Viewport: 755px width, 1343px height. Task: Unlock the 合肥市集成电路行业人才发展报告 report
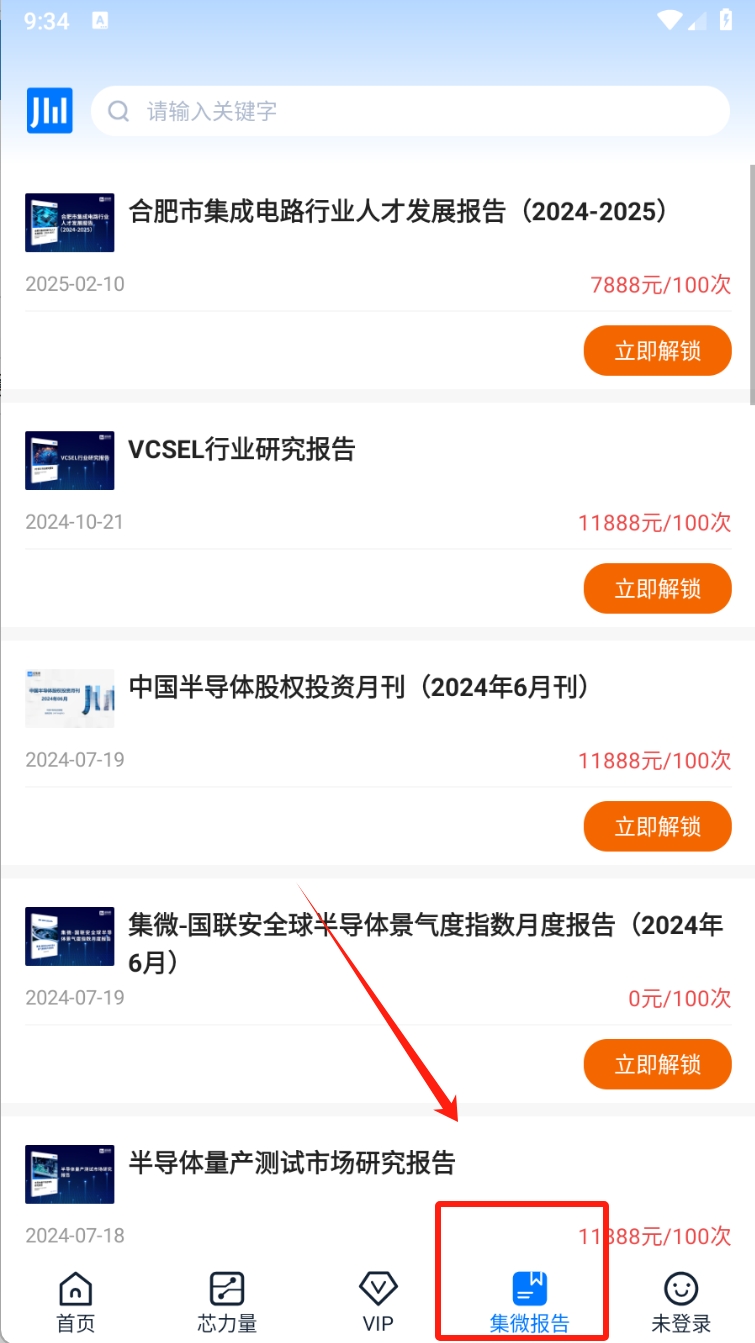point(657,351)
